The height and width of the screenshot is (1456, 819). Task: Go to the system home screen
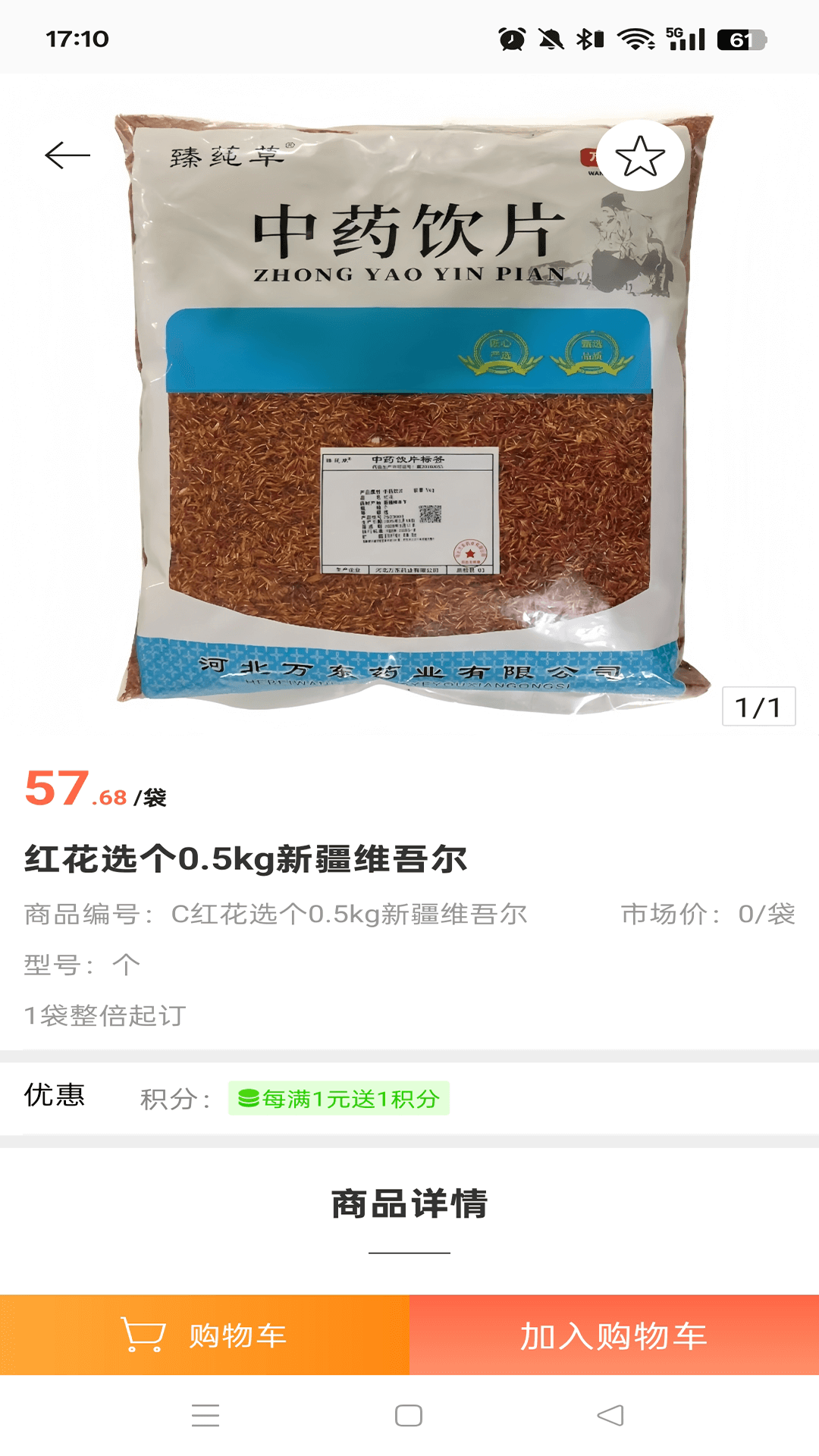coord(409,1415)
